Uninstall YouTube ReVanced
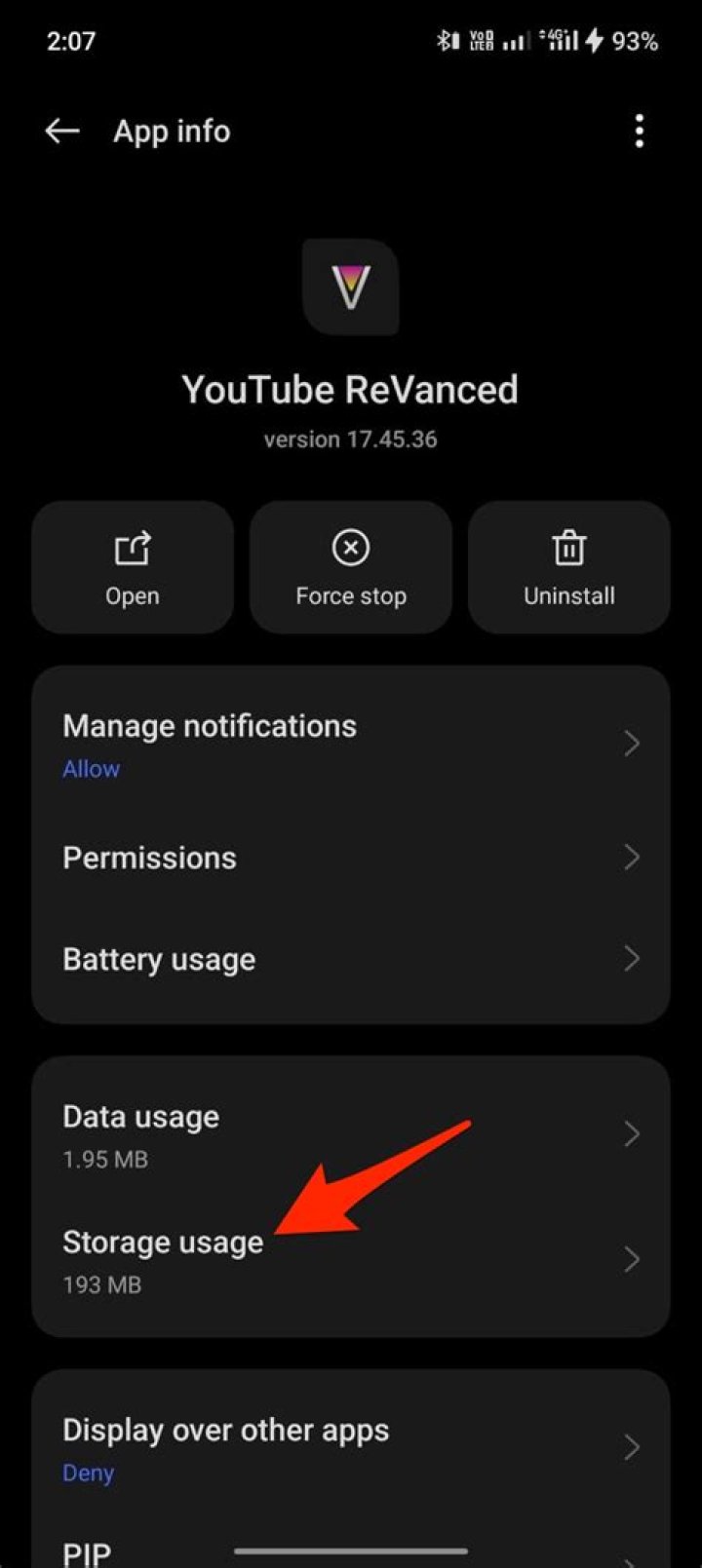Screen dimensions: 702x1568 click(x=568, y=567)
